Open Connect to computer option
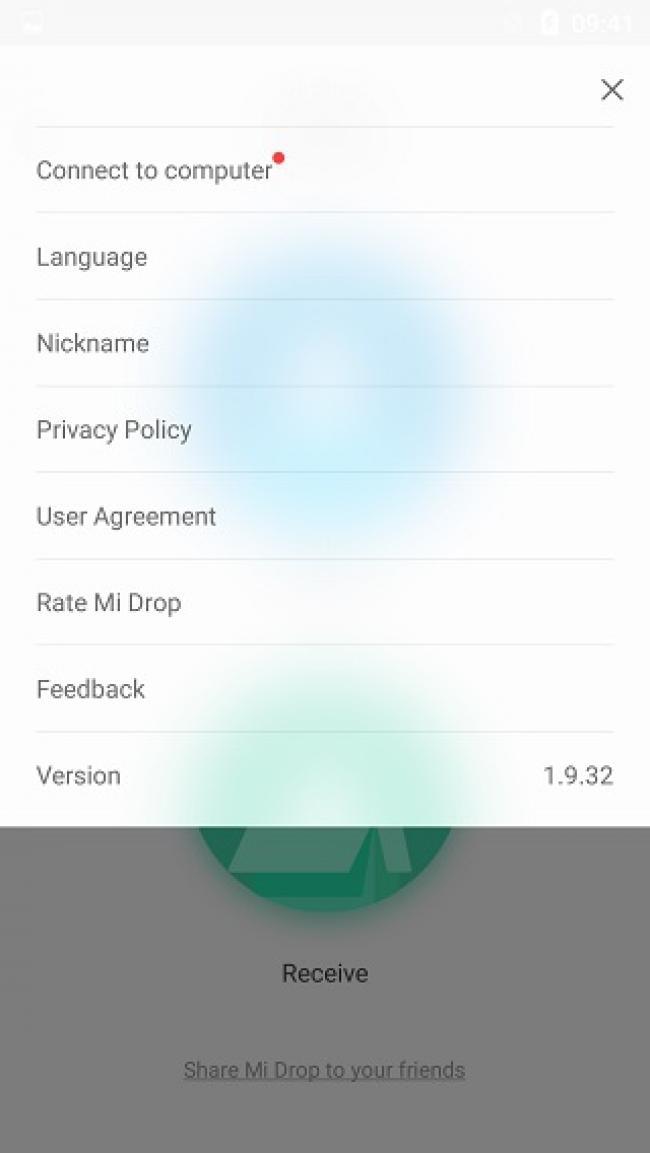The width and height of the screenshot is (650, 1153). [155, 171]
